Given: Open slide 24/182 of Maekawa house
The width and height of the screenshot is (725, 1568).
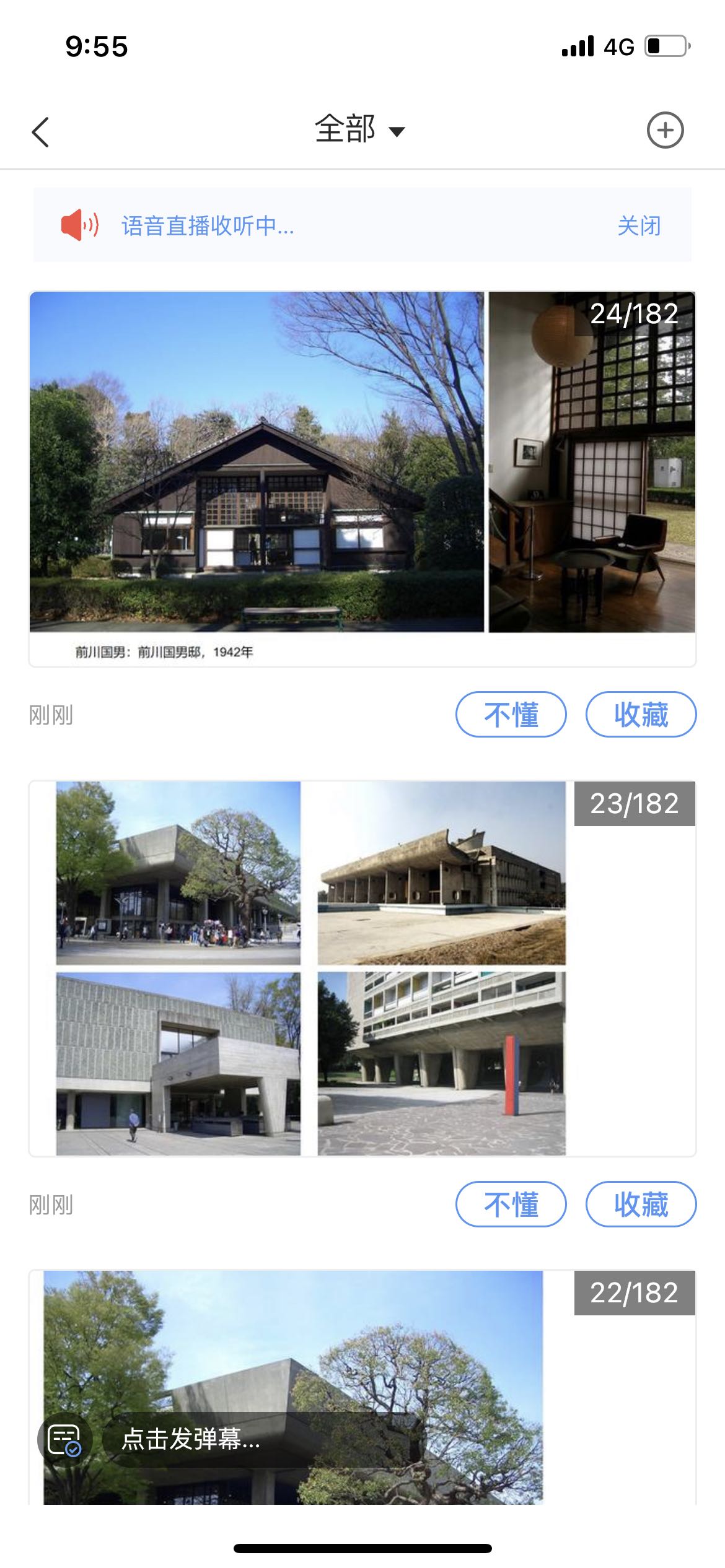Looking at the screenshot, I should (362, 478).
